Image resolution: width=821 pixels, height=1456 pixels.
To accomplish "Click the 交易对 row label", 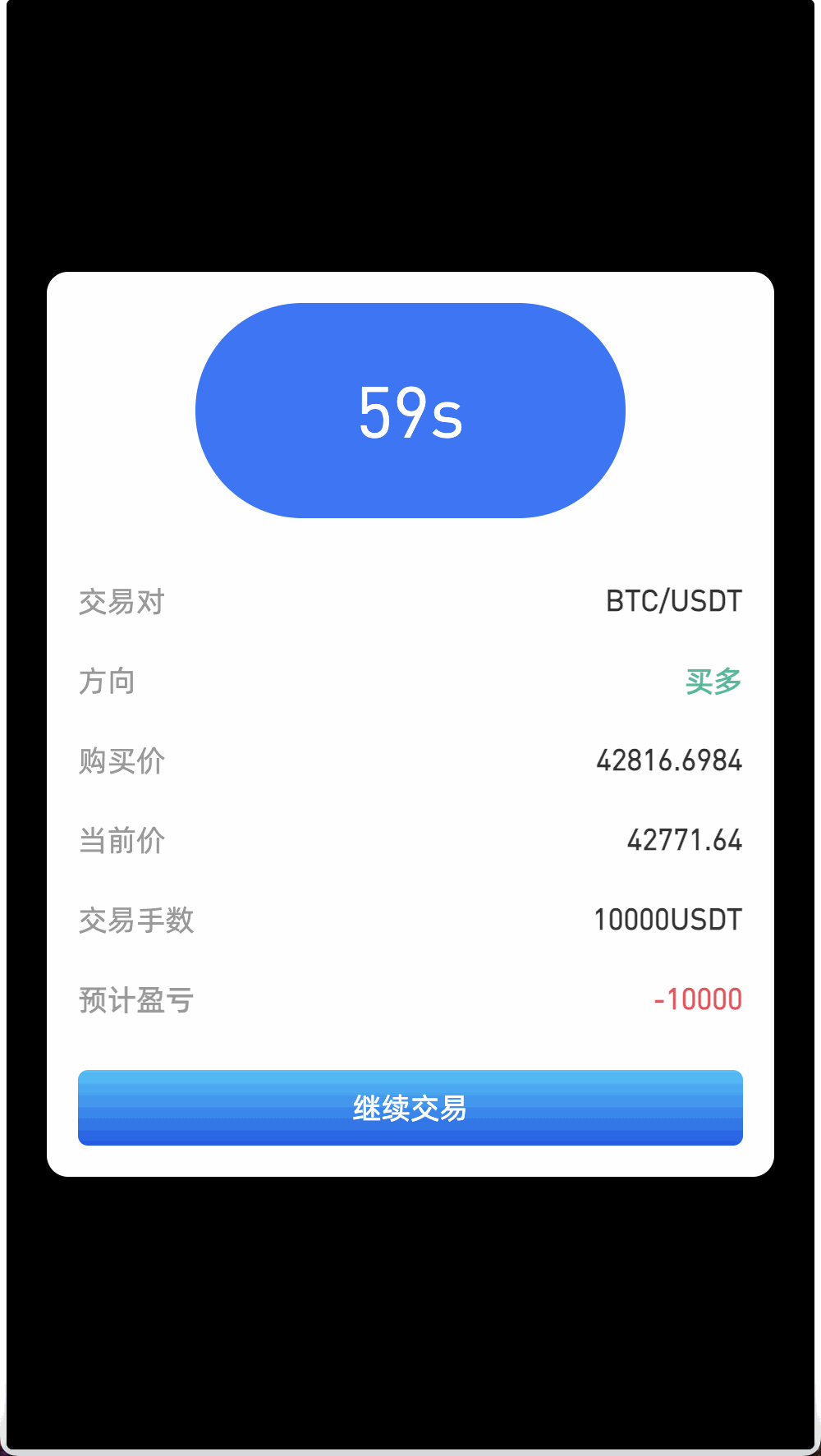I will click(122, 600).
